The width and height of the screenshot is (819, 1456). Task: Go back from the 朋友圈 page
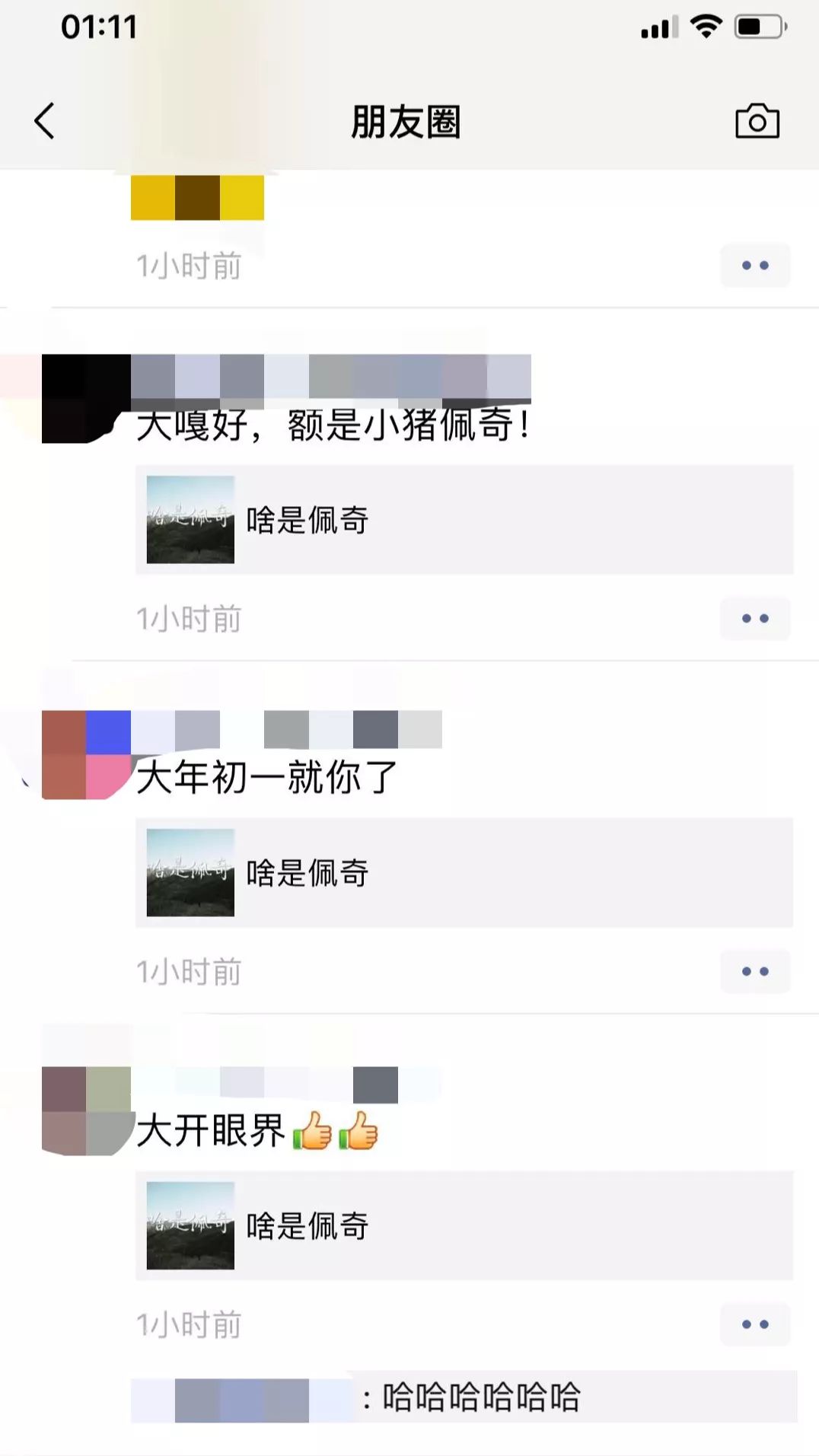(x=45, y=122)
